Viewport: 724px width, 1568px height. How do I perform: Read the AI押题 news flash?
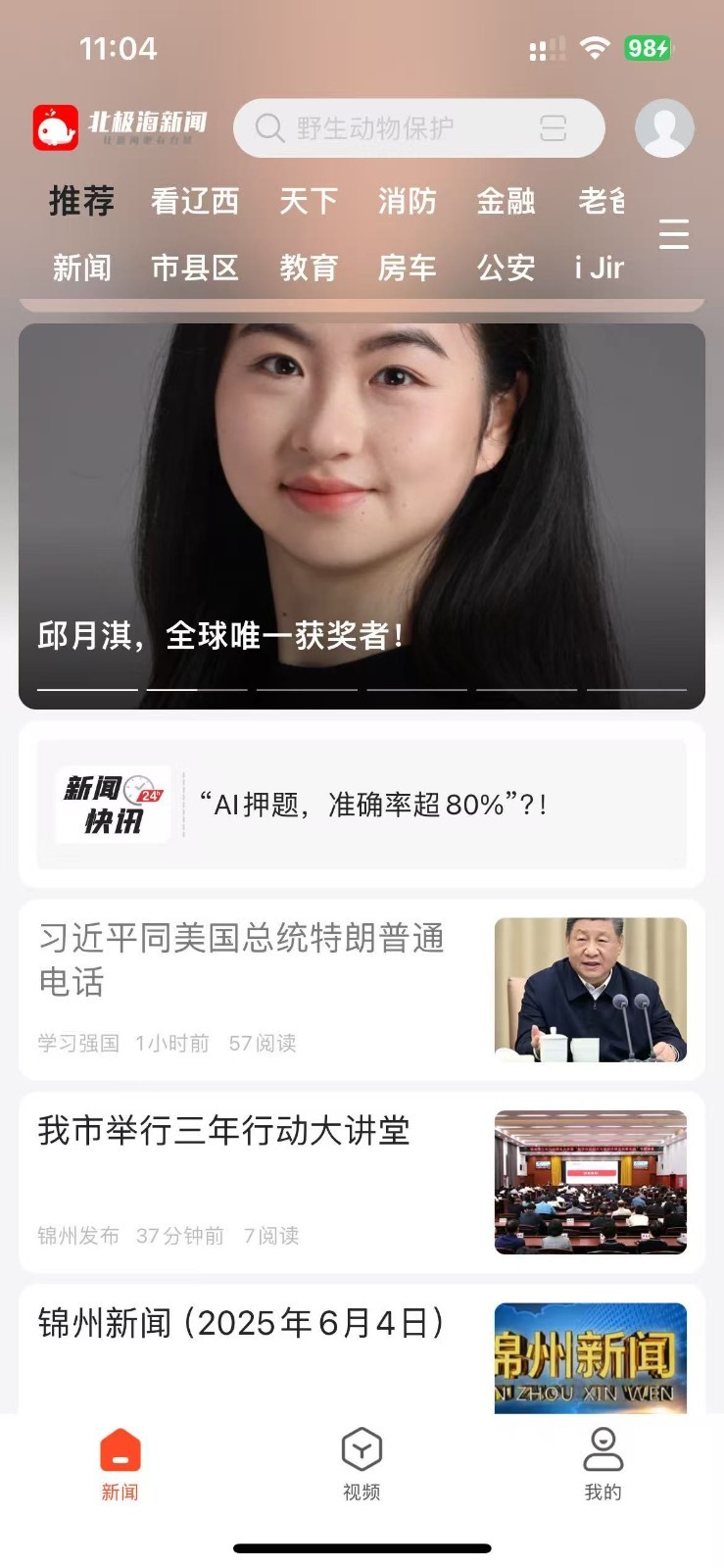(372, 805)
